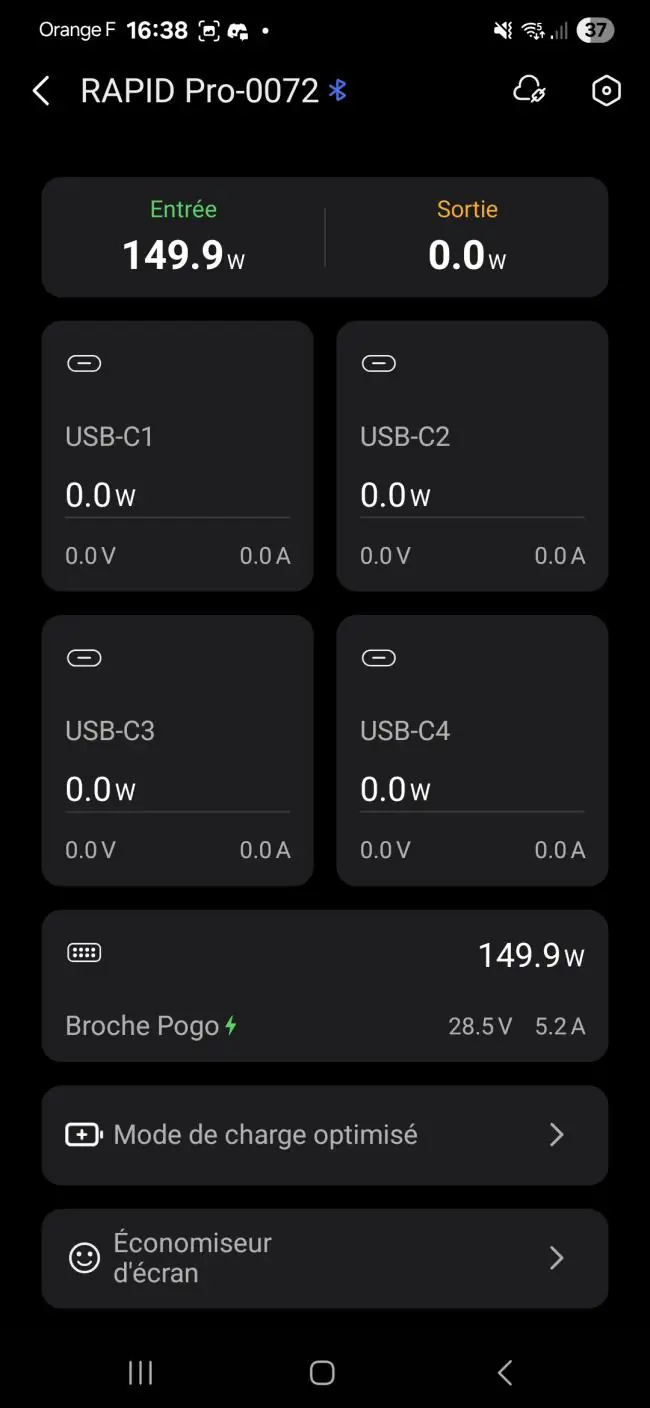The width and height of the screenshot is (650, 1408).
Task: Tap the system home button
Action: [322, 1373]
